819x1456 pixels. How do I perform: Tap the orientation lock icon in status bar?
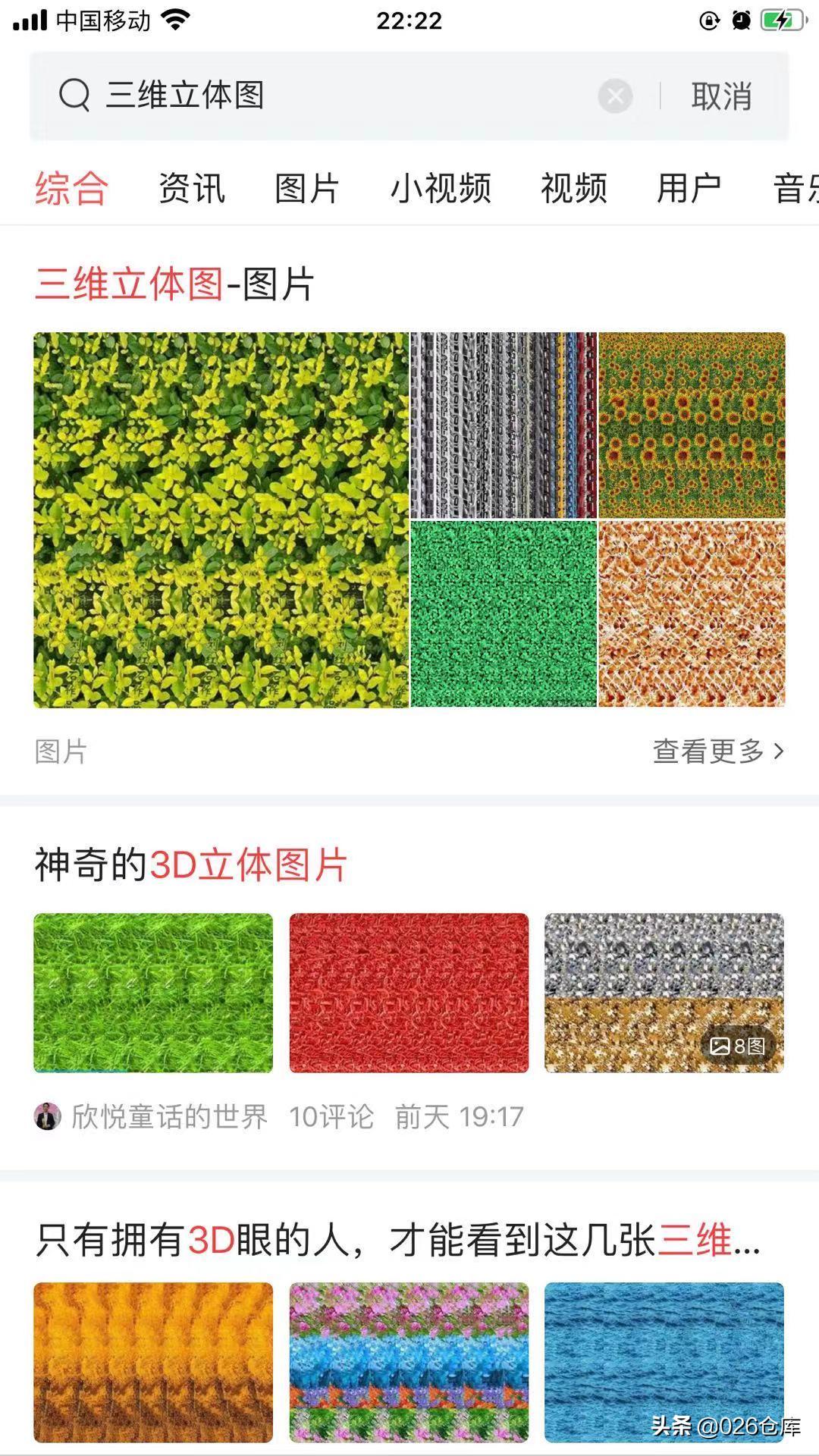pyautogui.click(x=707, y=20)
